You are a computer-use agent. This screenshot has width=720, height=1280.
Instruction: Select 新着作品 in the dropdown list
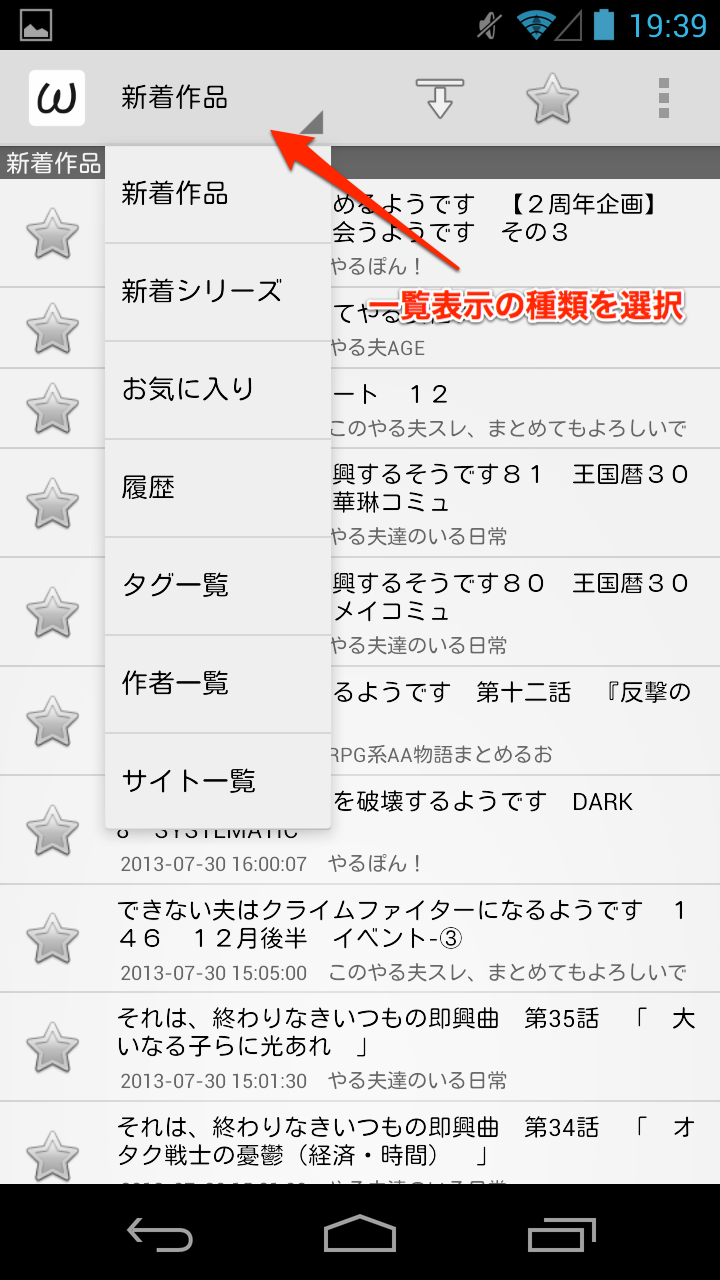click(217, 194)
